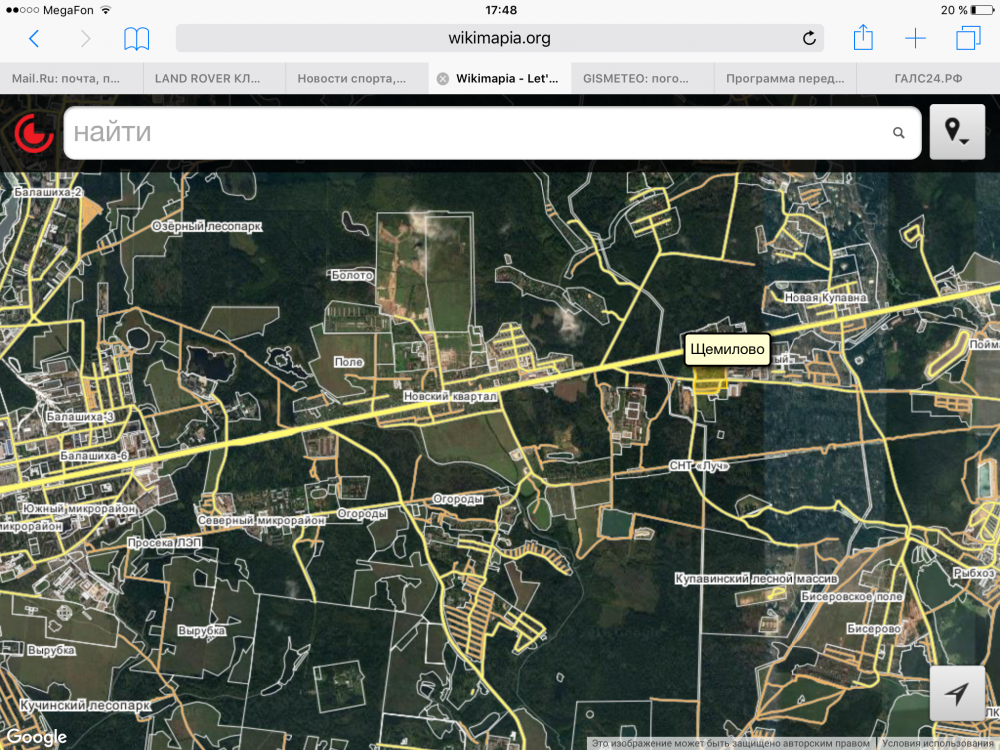Focus the найти search field
Screen dimensions: 1000x750
point(470,132)
